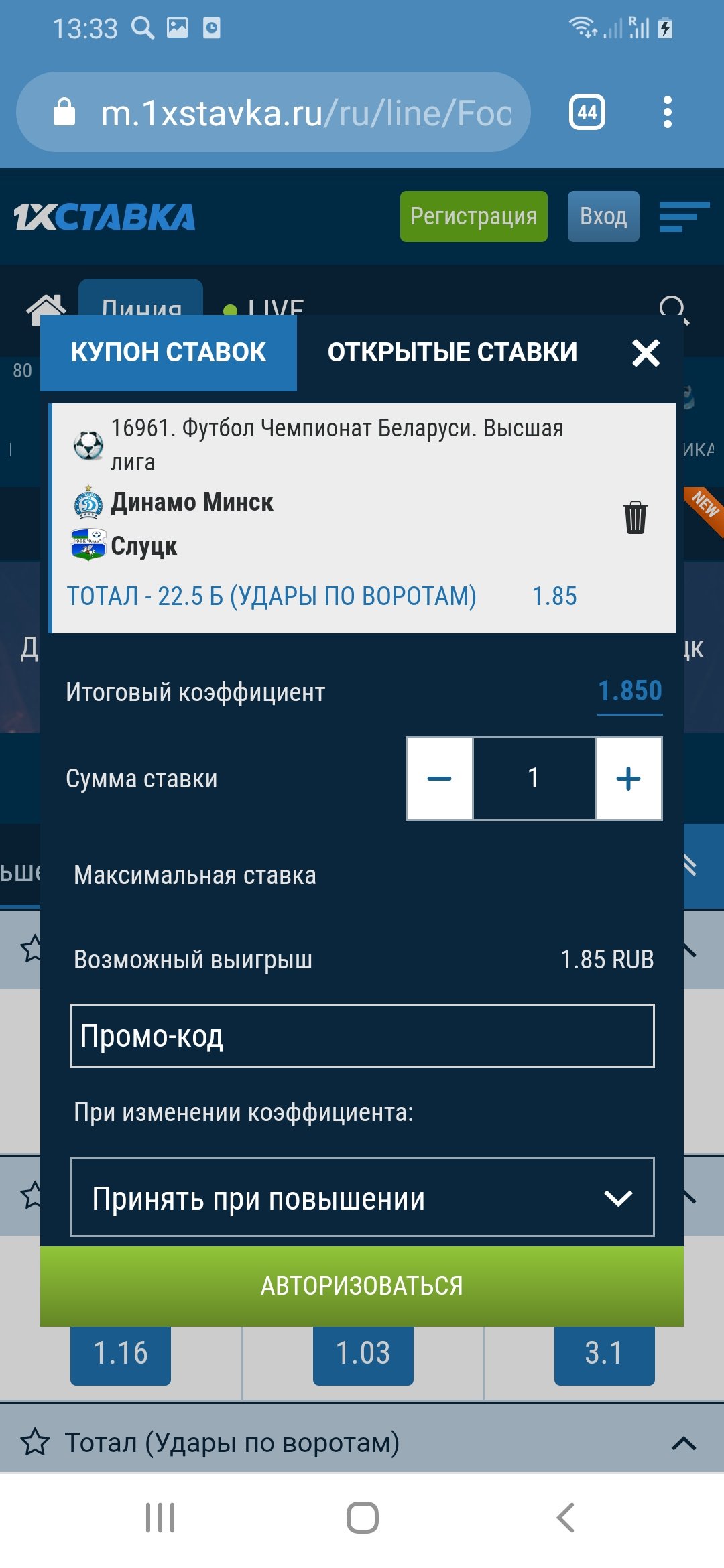Screen dimensions: 724x1568
Task: Open the Регистрация page
Action: coord(473,216)
